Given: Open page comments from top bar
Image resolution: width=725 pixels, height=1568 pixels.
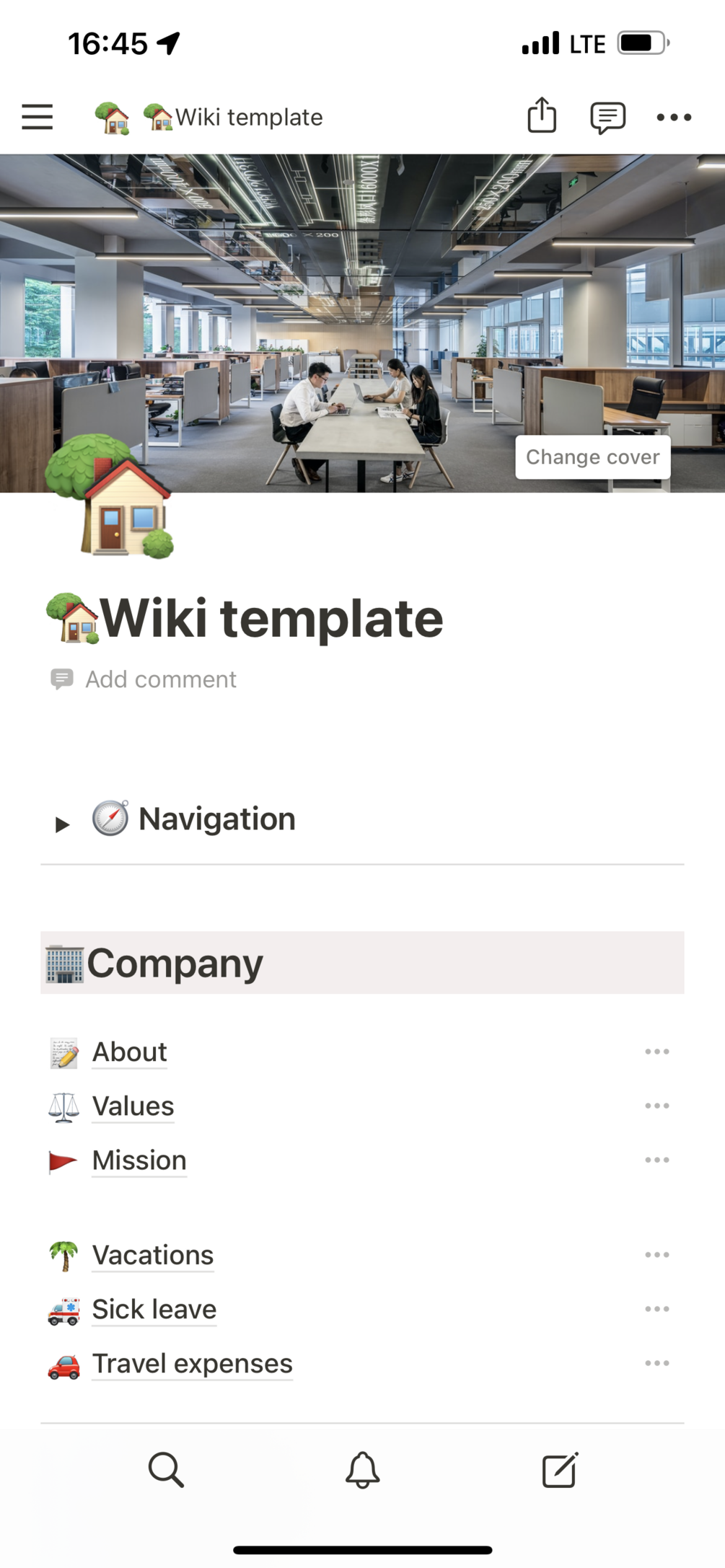Looking at the screenshot, I should click(x=607, y=117).
